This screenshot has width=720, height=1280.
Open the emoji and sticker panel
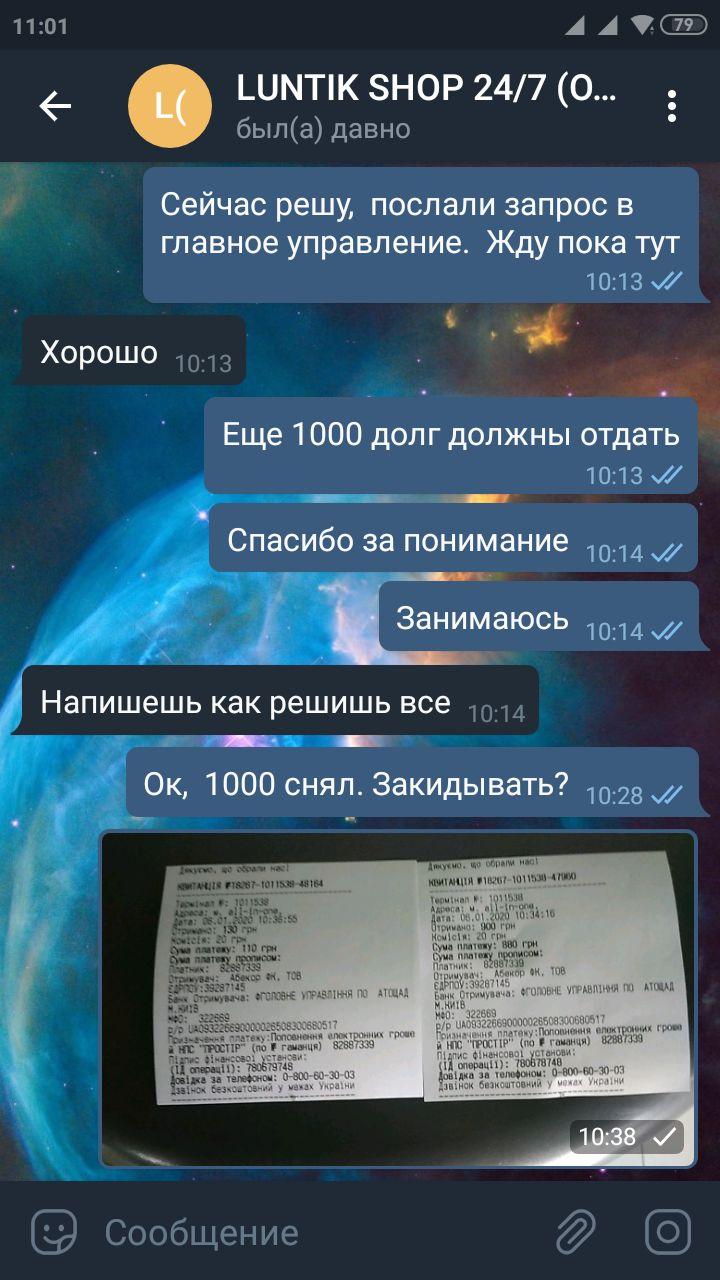click(53, 1231)
